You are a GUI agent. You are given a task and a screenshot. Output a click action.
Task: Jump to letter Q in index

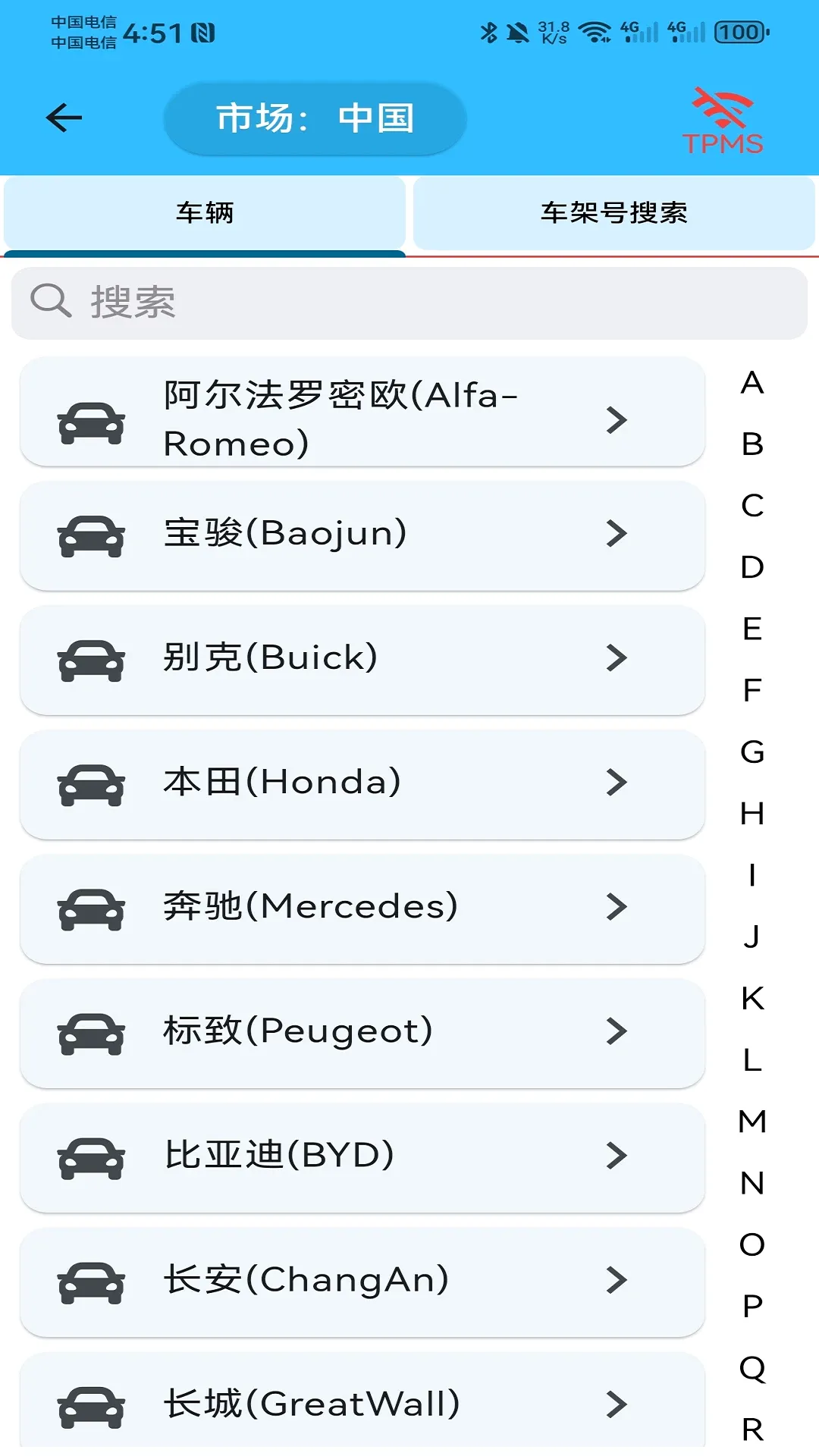(x=752, y=1368)
